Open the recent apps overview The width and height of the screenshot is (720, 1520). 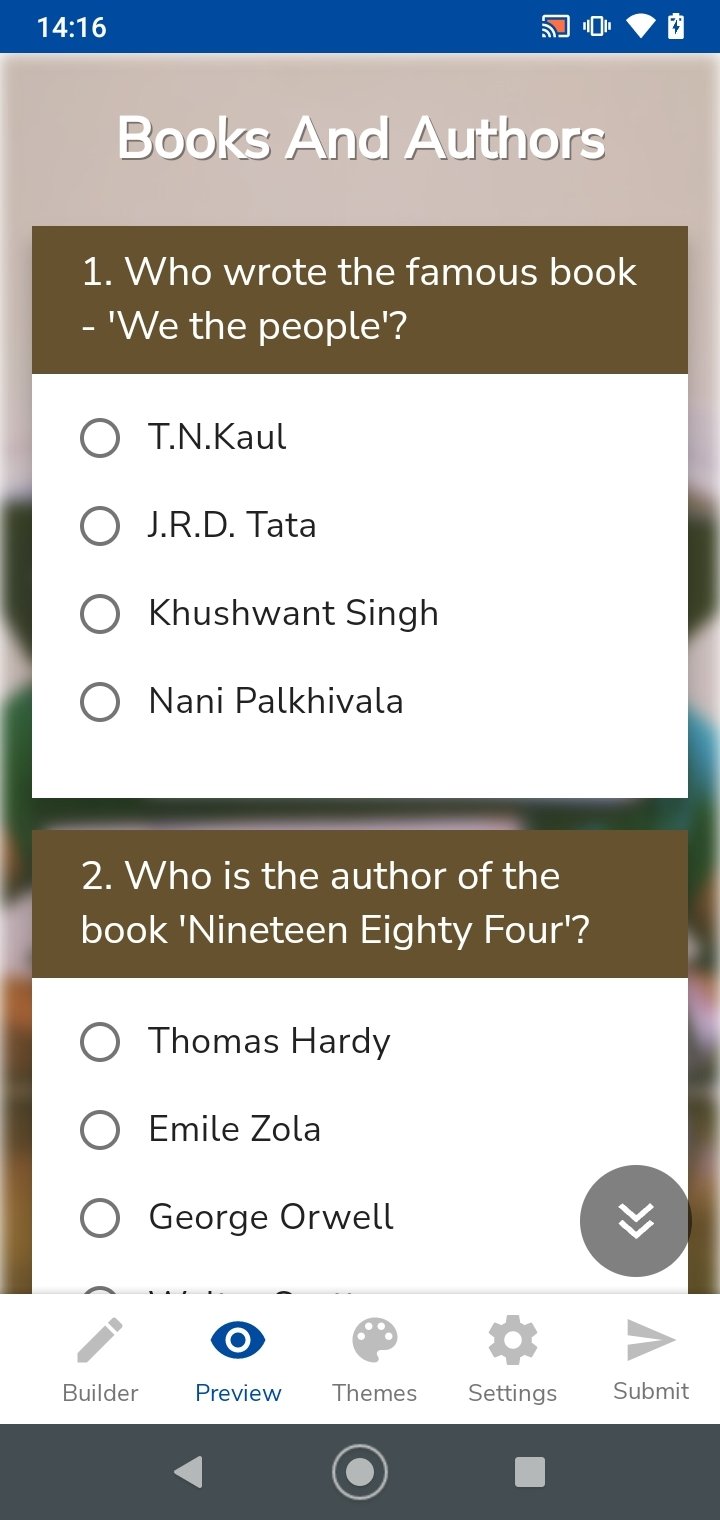coord(530,1472)
